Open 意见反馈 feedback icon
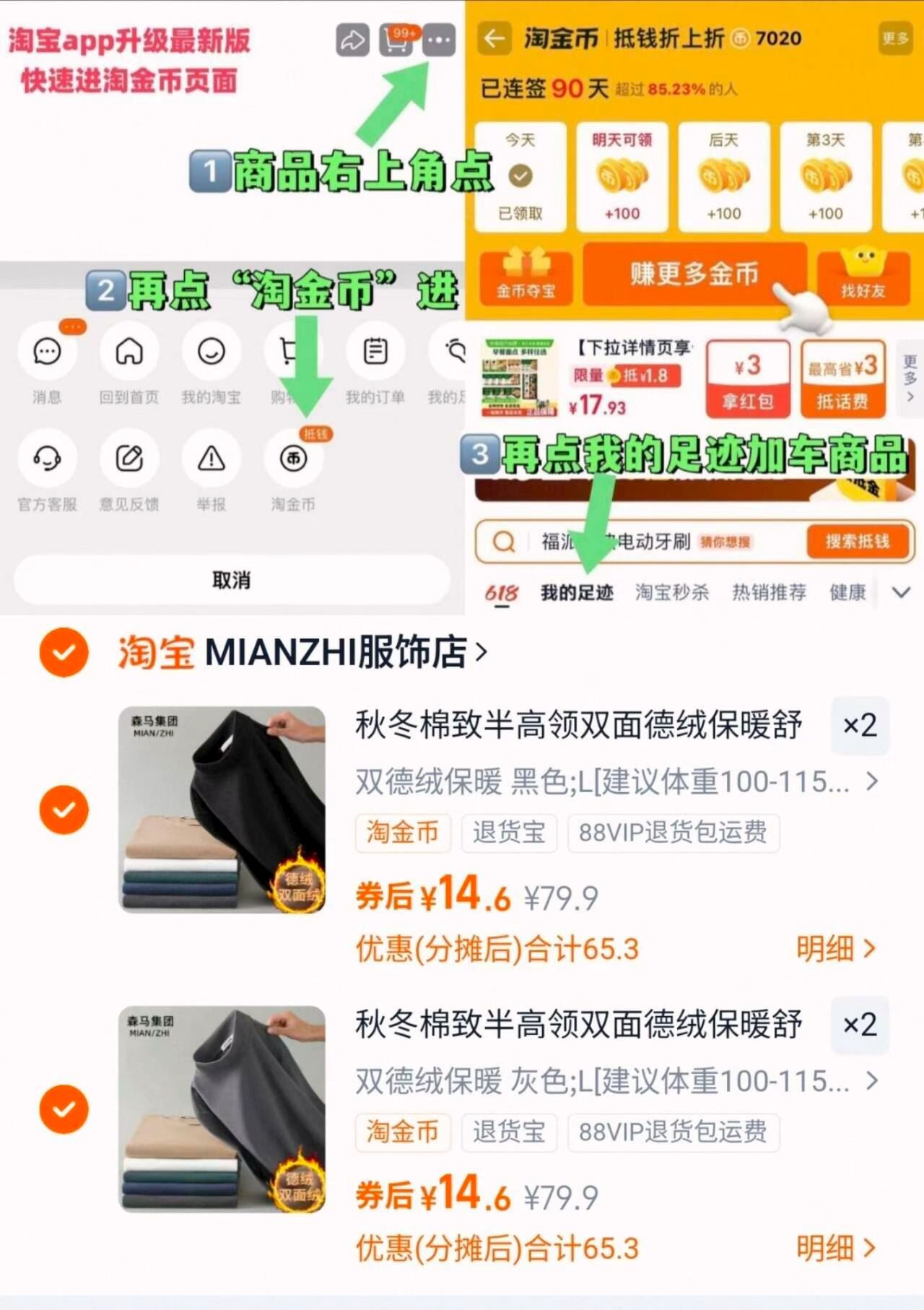The width and height of the screenshot is (924, 1310). coord(128,458)
